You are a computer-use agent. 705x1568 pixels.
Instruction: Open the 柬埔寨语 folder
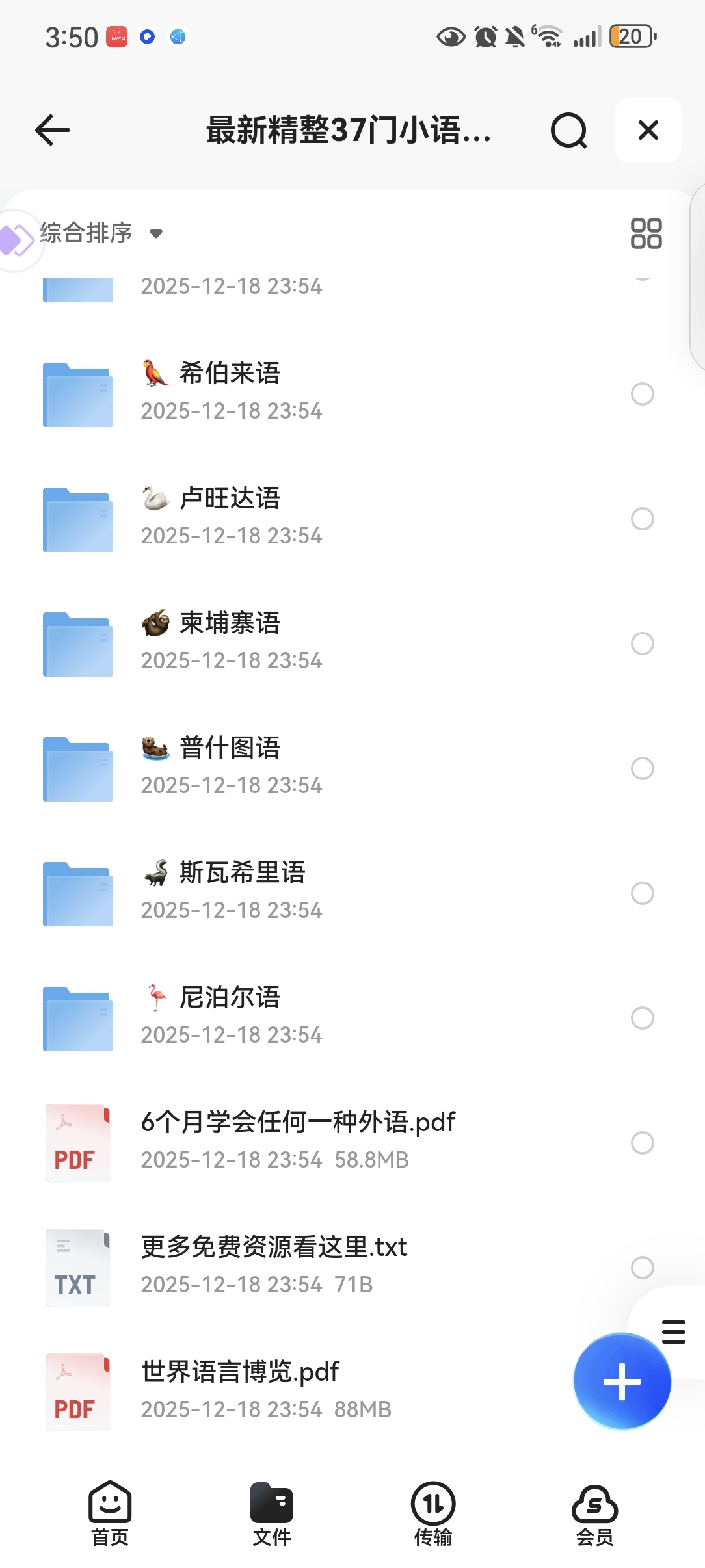tap(229, 623)
